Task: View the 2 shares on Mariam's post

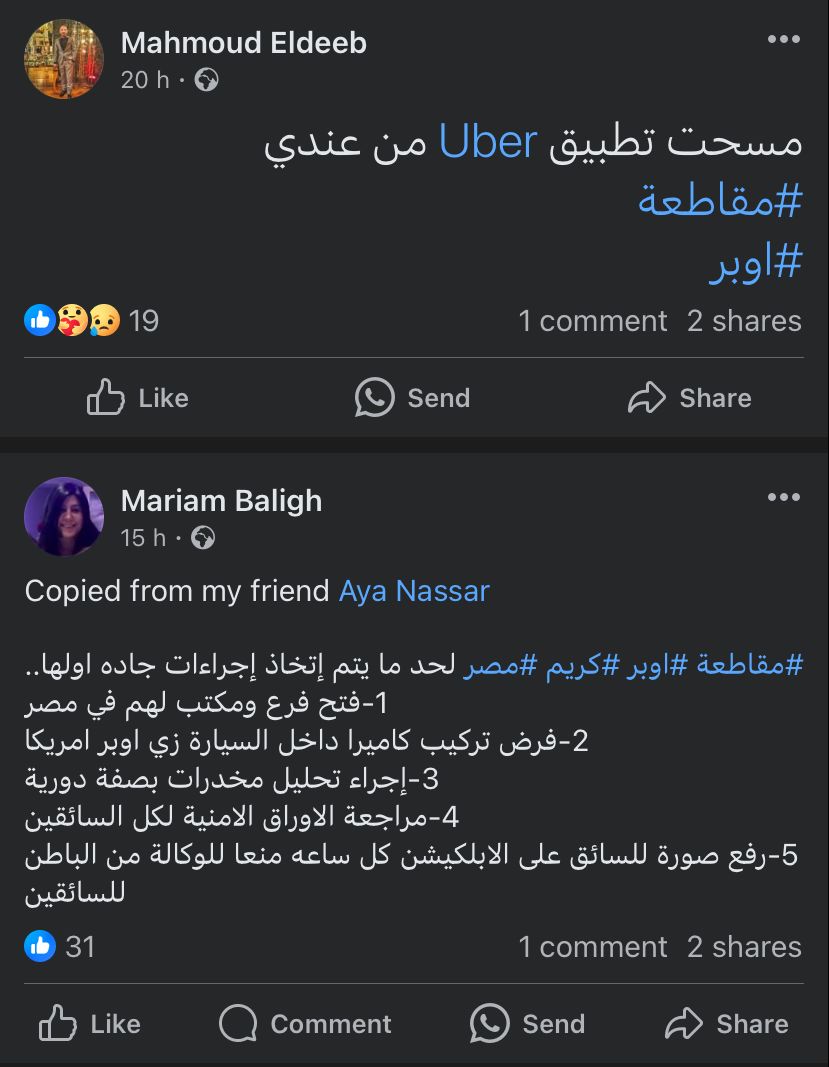Action: click(x=744, y=947)
